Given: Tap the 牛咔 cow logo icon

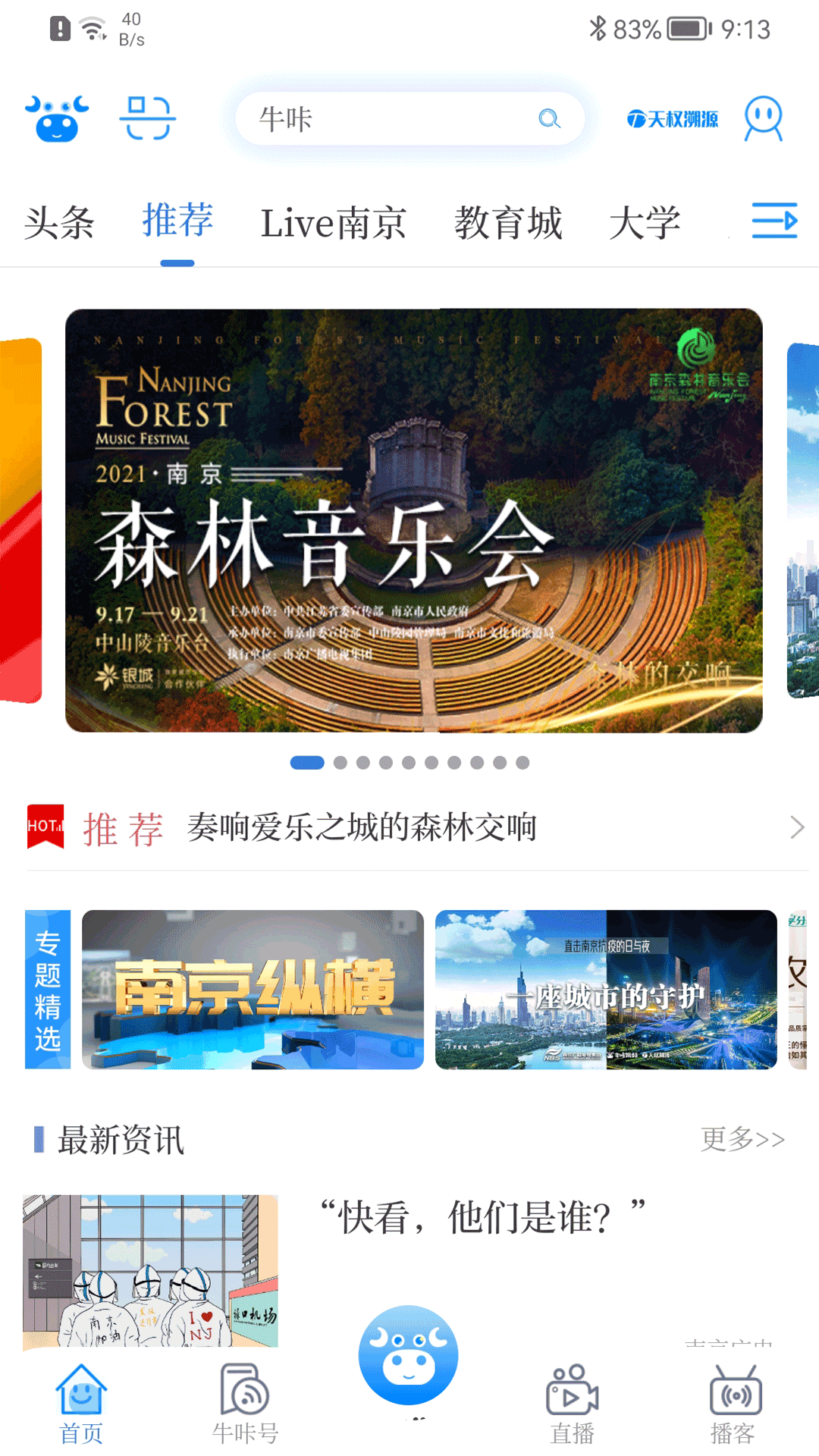Looking at the screenshot, I should (x=55, y=119).
